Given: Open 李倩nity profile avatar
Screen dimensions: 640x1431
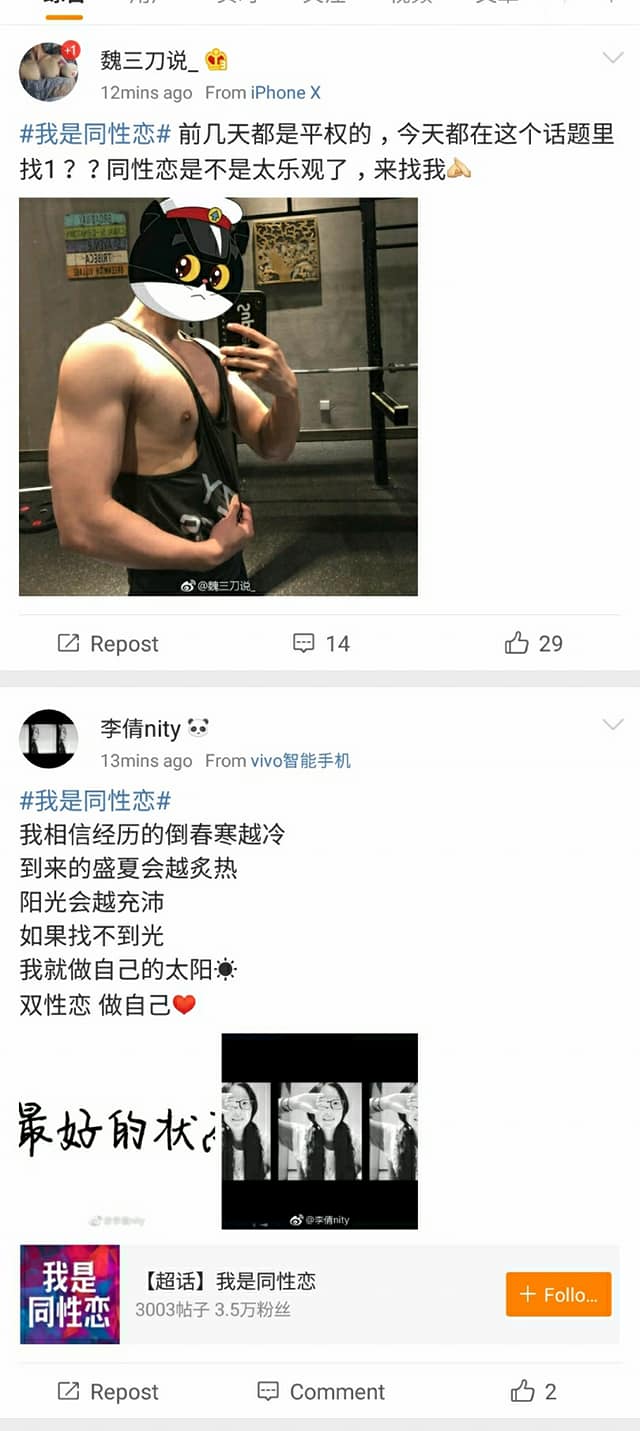Looking at the screenshot, I should [x=48, y=739].
